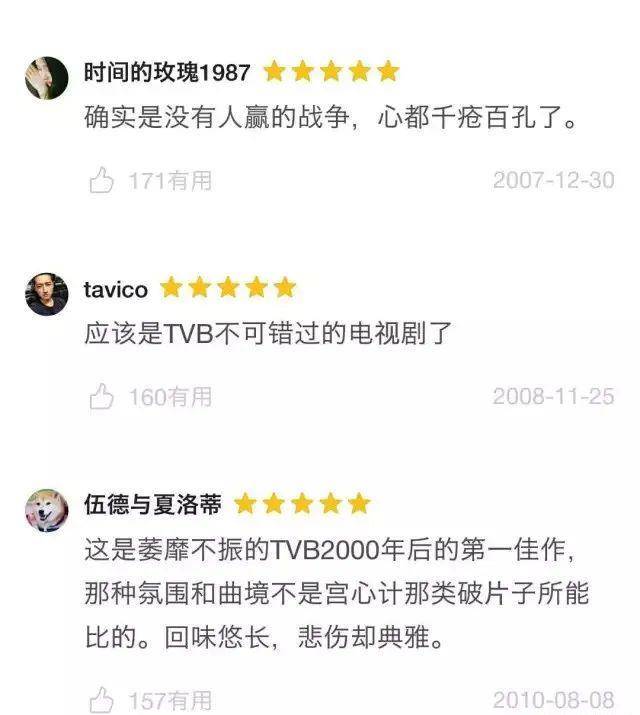The height and width of the screenshot is (715, 640).
Task: Mark 伍德与夏洛蒂's review as useful
Action: [102, 698]
